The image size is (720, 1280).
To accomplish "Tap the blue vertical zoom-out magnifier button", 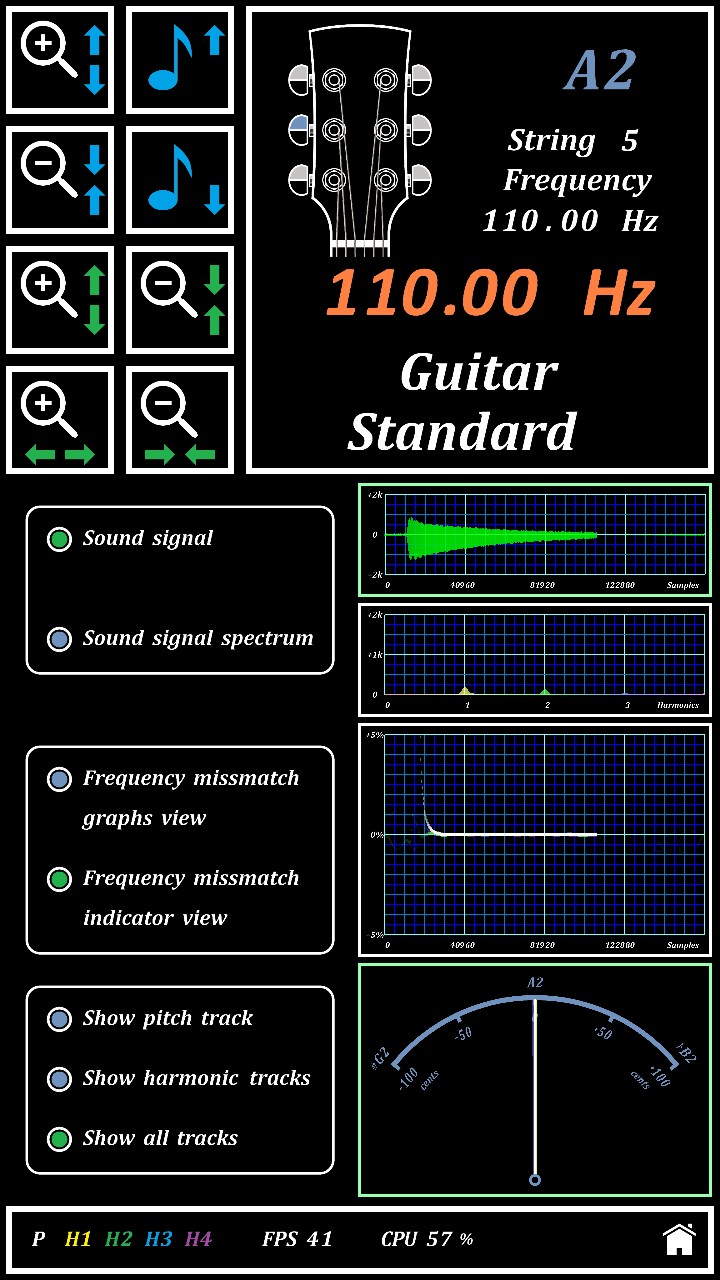I will click(60, 180).
